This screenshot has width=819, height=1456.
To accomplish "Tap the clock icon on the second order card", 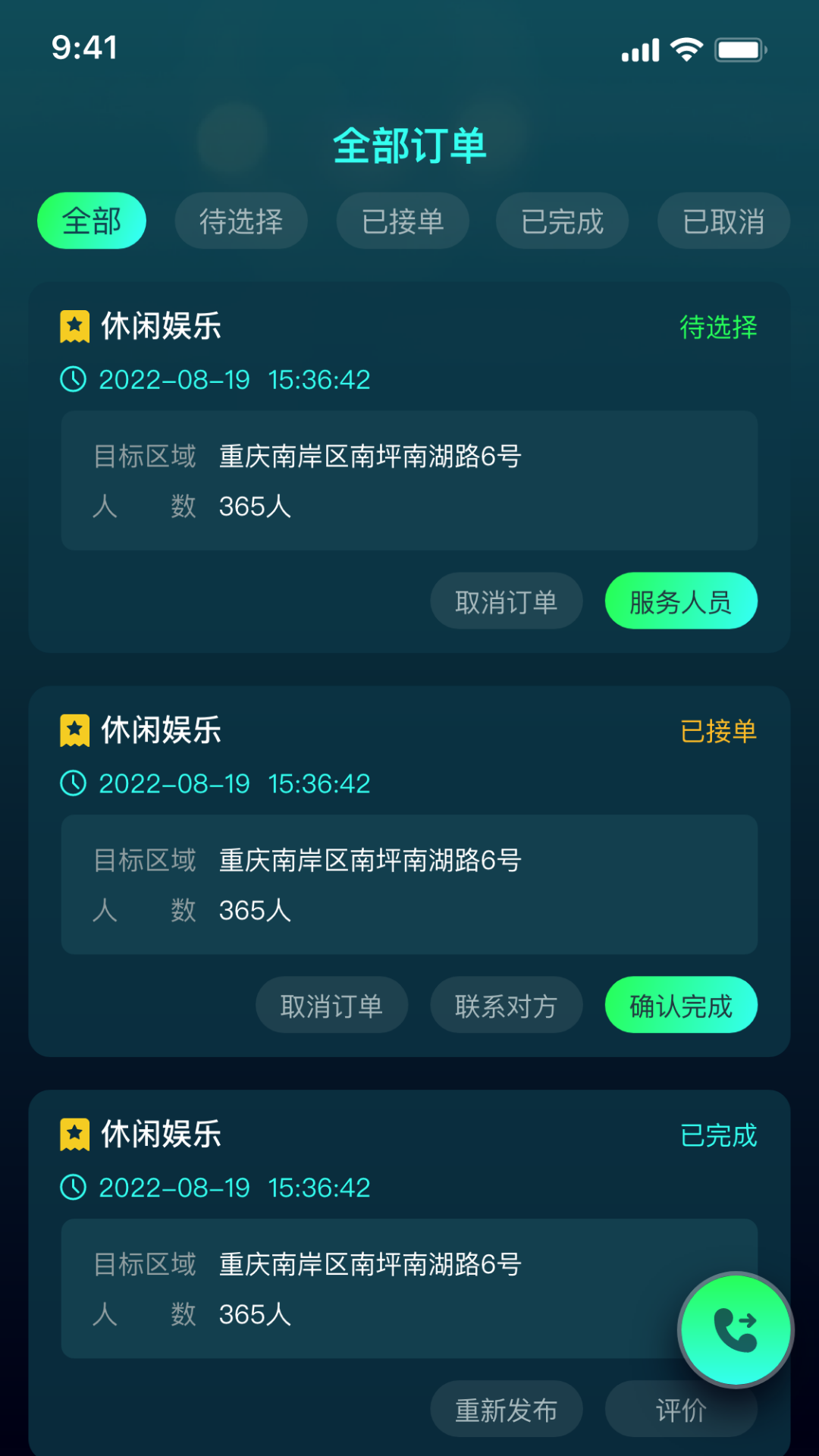I will point(73,783).
